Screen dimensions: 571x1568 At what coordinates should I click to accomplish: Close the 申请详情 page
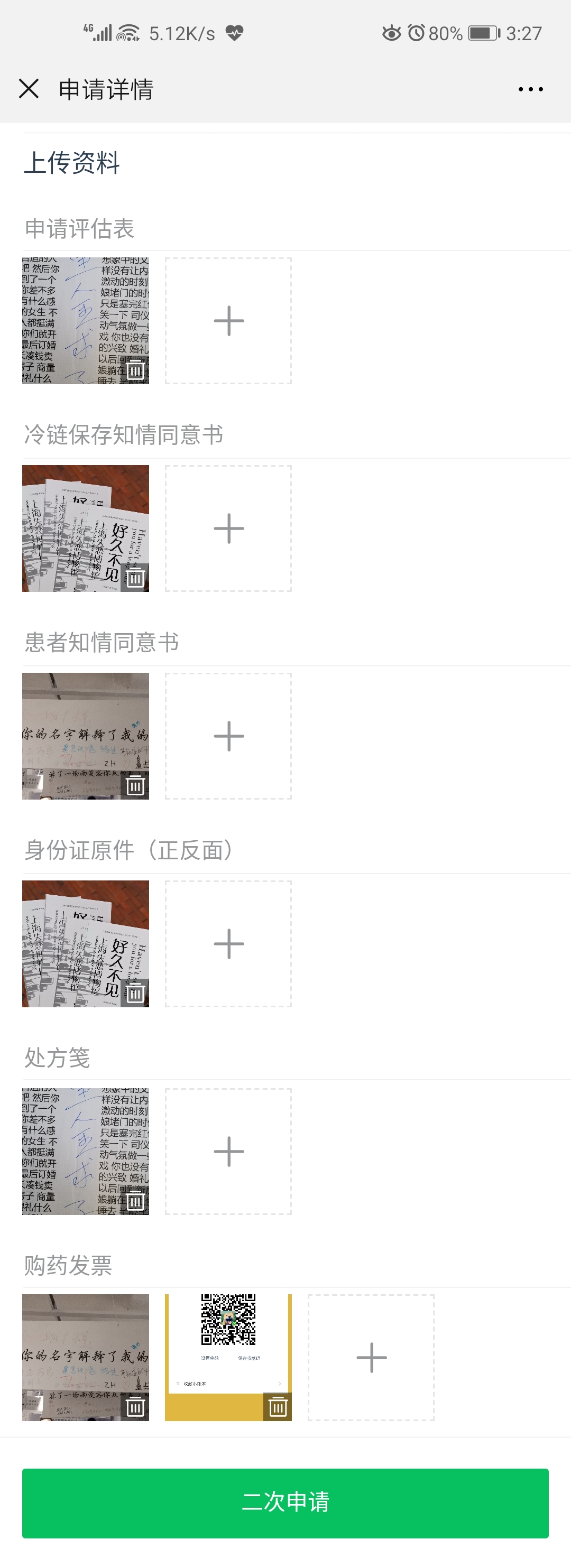(x=29, y=89)
